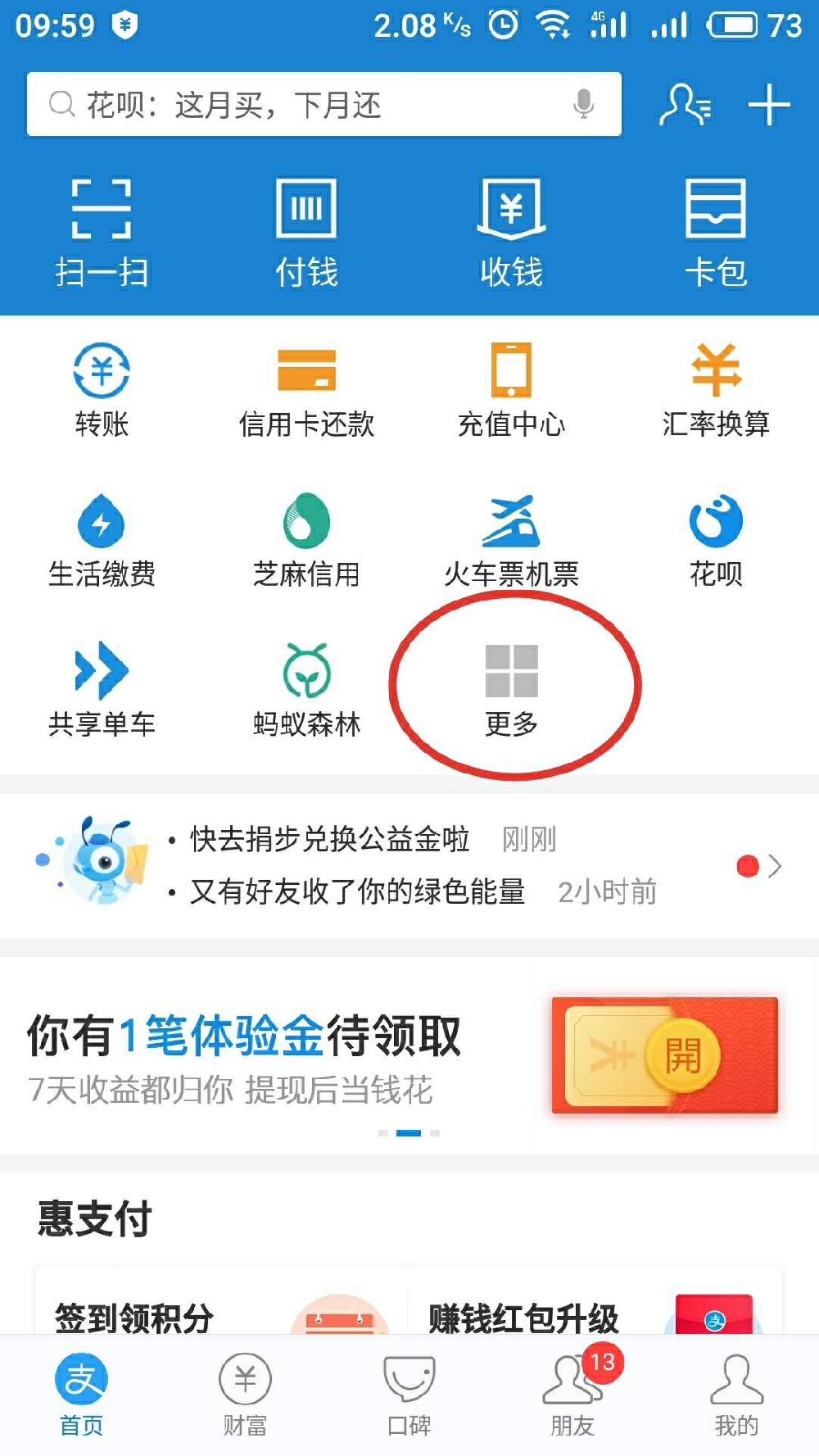Viewport: 819px width, 1456px height.
Task: Open 扫一扫 scanner
Action: click(x=102, y=232)
